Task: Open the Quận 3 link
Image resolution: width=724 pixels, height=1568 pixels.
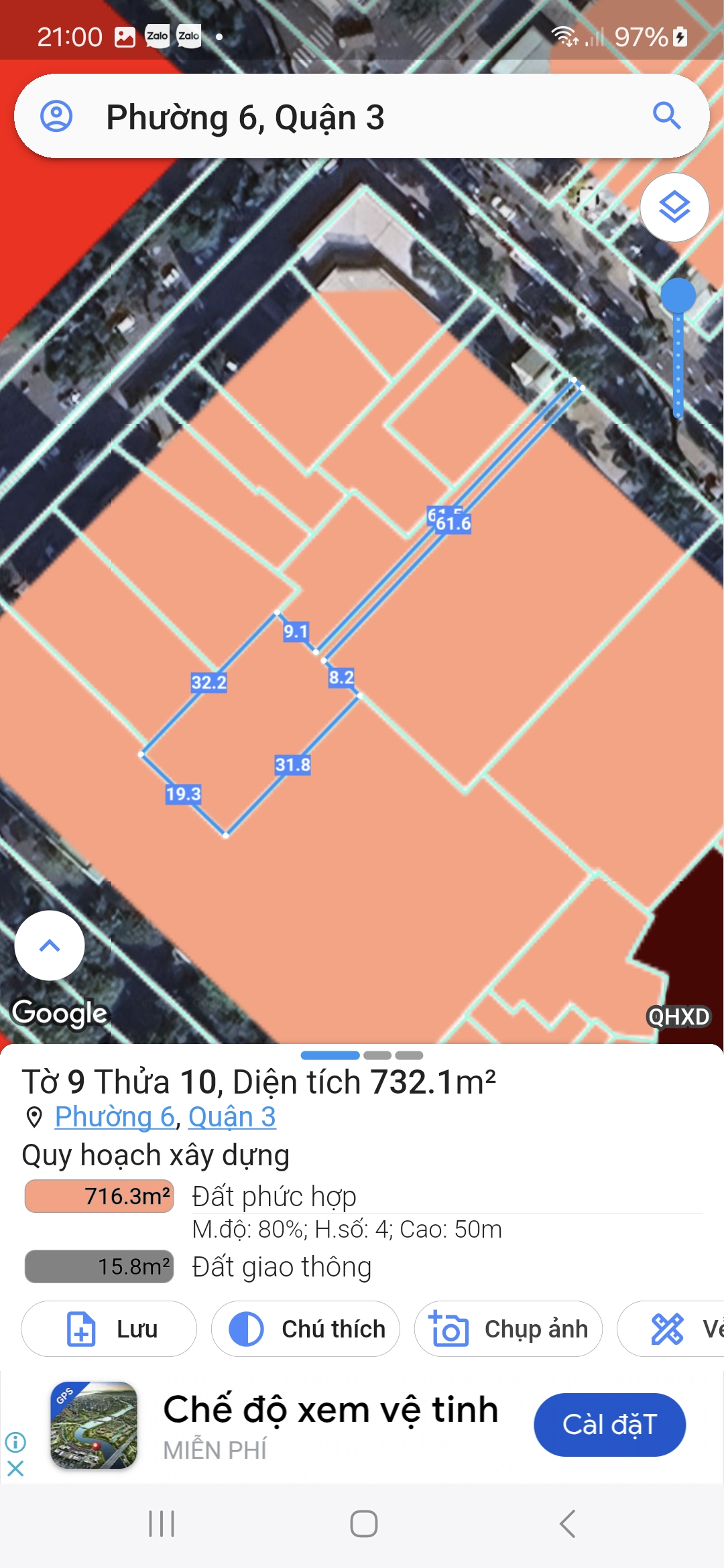Action: [x=232, y=1117]
